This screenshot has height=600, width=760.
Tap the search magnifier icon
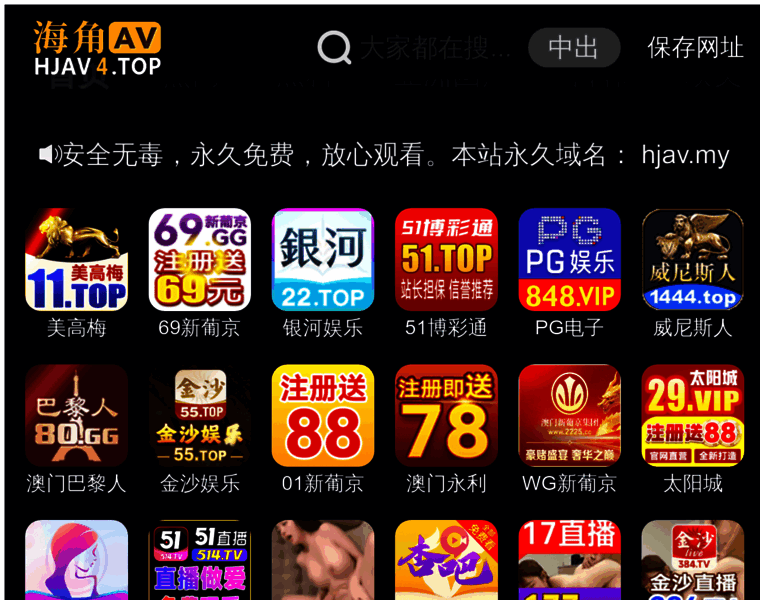334,47
